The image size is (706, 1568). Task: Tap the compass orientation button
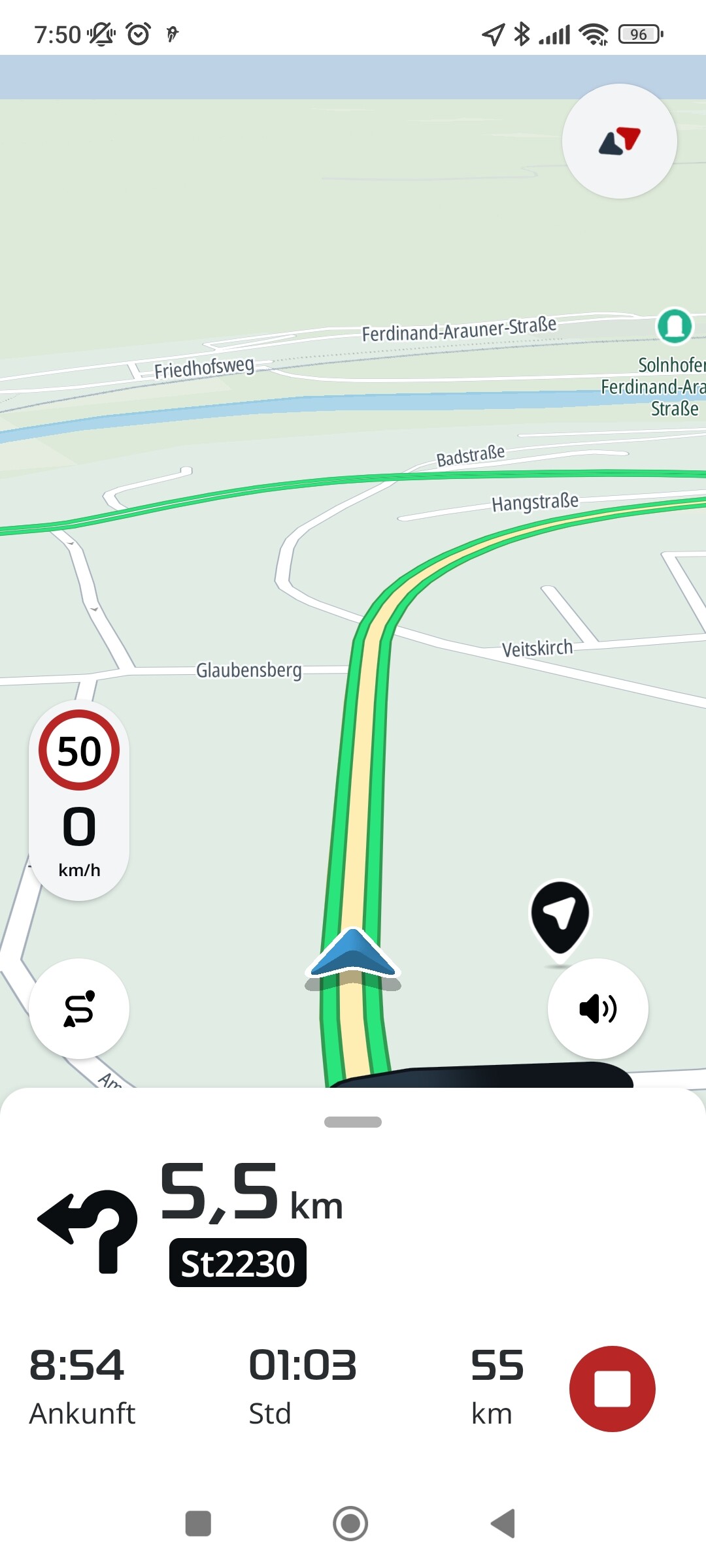pos(619,141)
